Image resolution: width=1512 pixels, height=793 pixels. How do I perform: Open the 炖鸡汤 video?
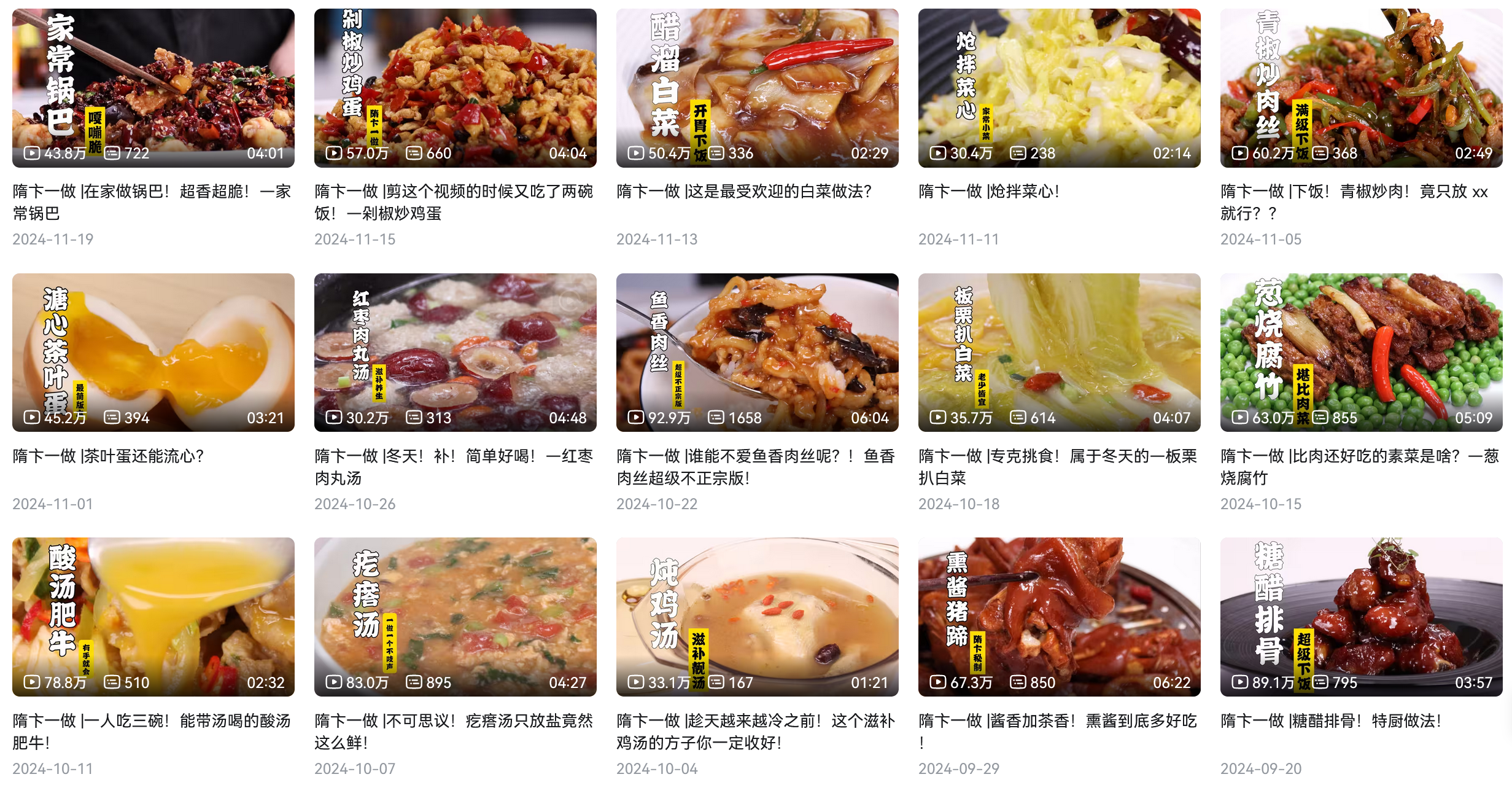click(757, 617)
